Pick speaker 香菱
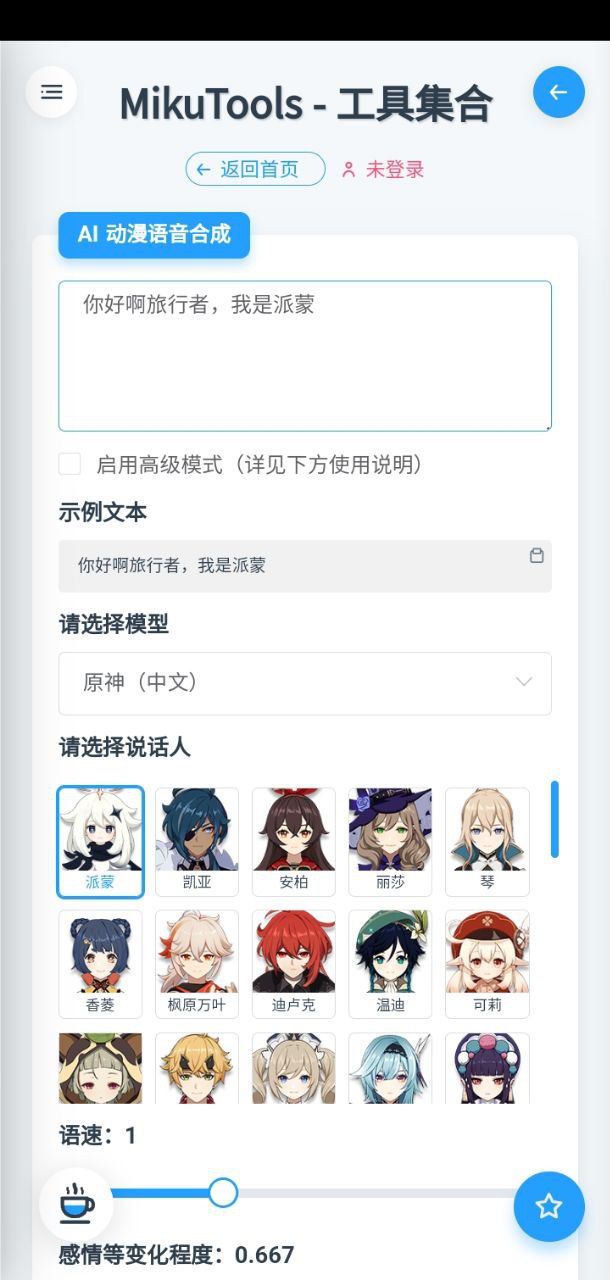Image resolution: width=610 pixels, height=1280 pixels. coord(100,964)
